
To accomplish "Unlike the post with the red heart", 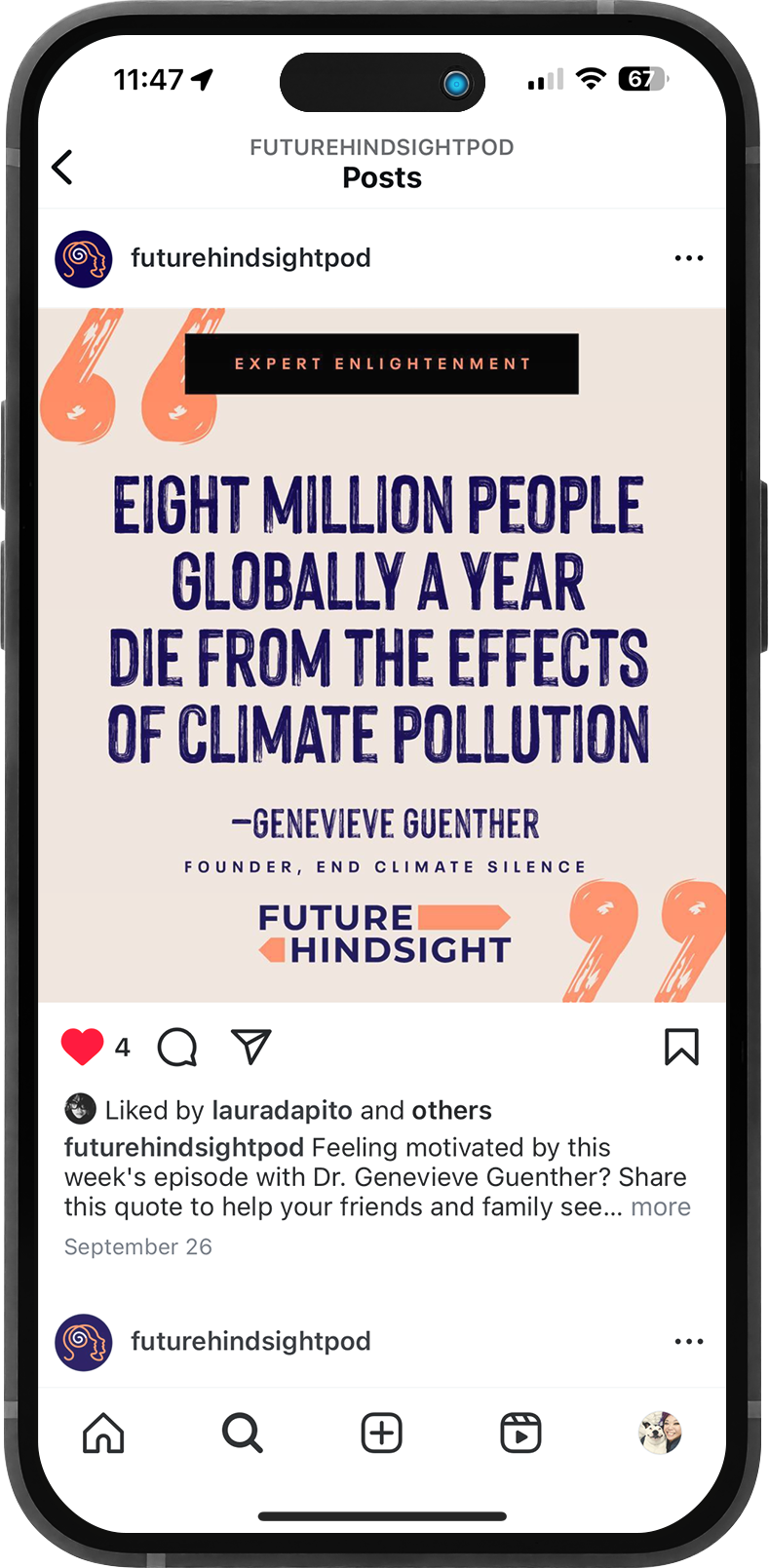I will [82, 1047].
